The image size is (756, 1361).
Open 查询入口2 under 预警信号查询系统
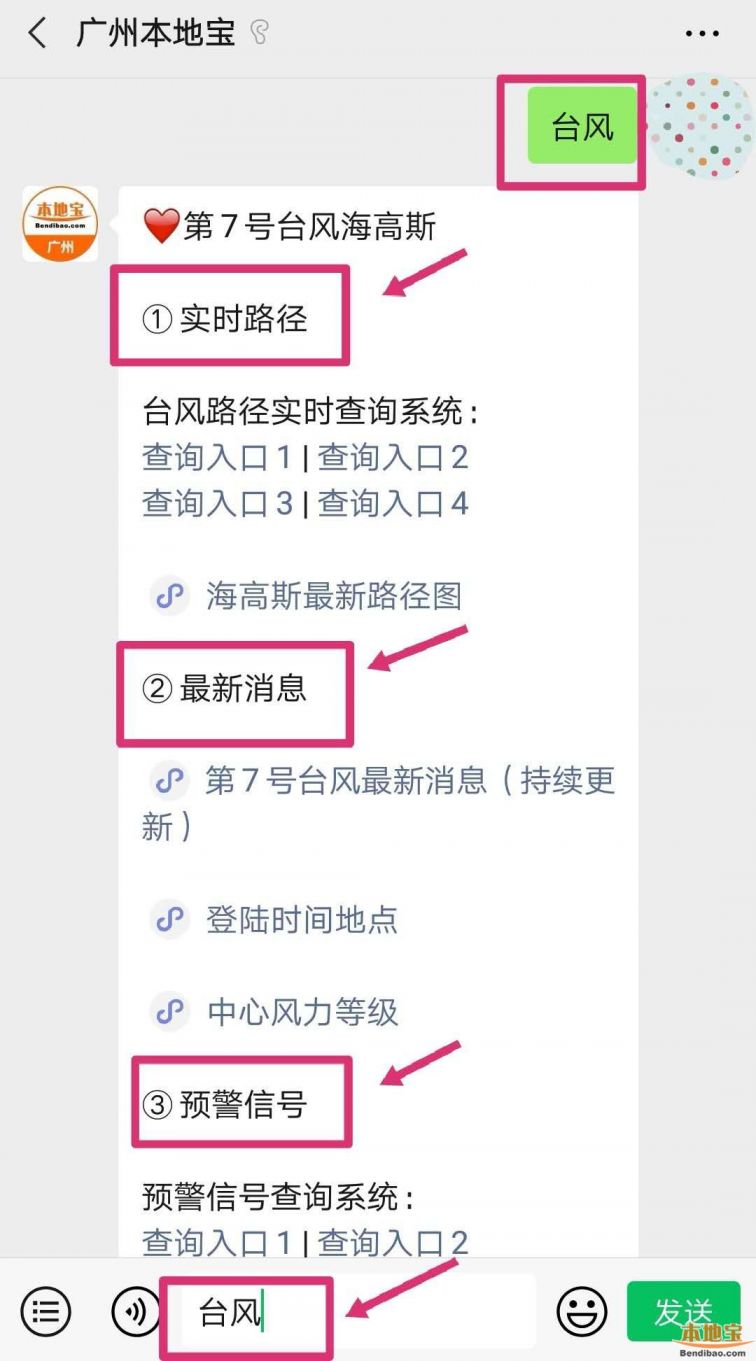coord(393,1242)
